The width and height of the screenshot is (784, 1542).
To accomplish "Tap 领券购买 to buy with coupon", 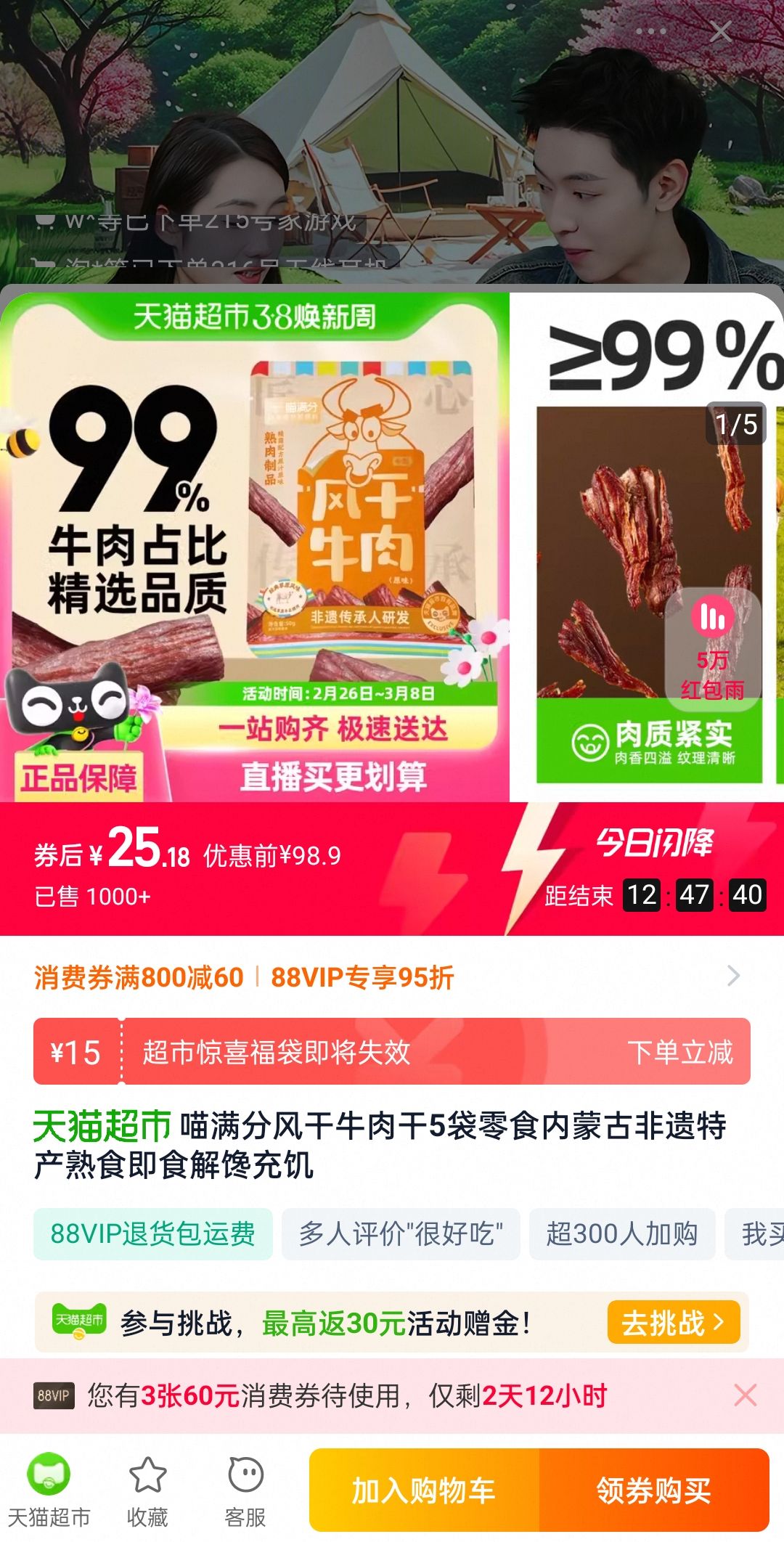I will point(653,1490).
